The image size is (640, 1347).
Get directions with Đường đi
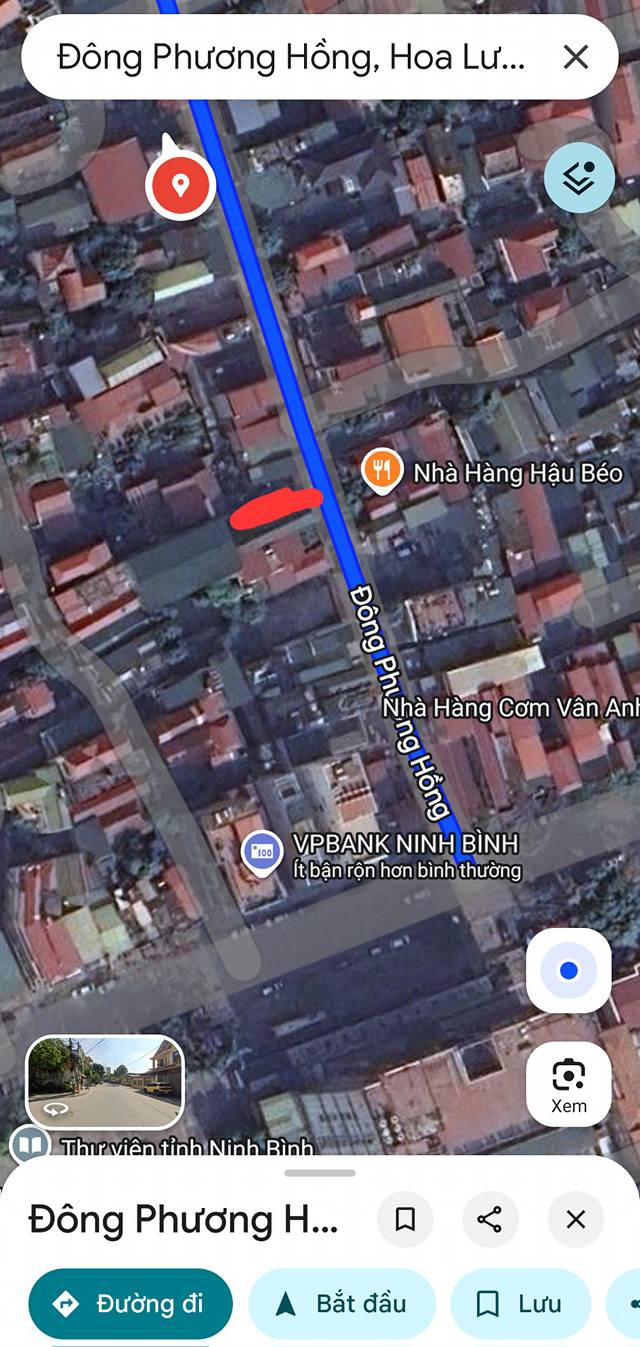click(130, 1304)
